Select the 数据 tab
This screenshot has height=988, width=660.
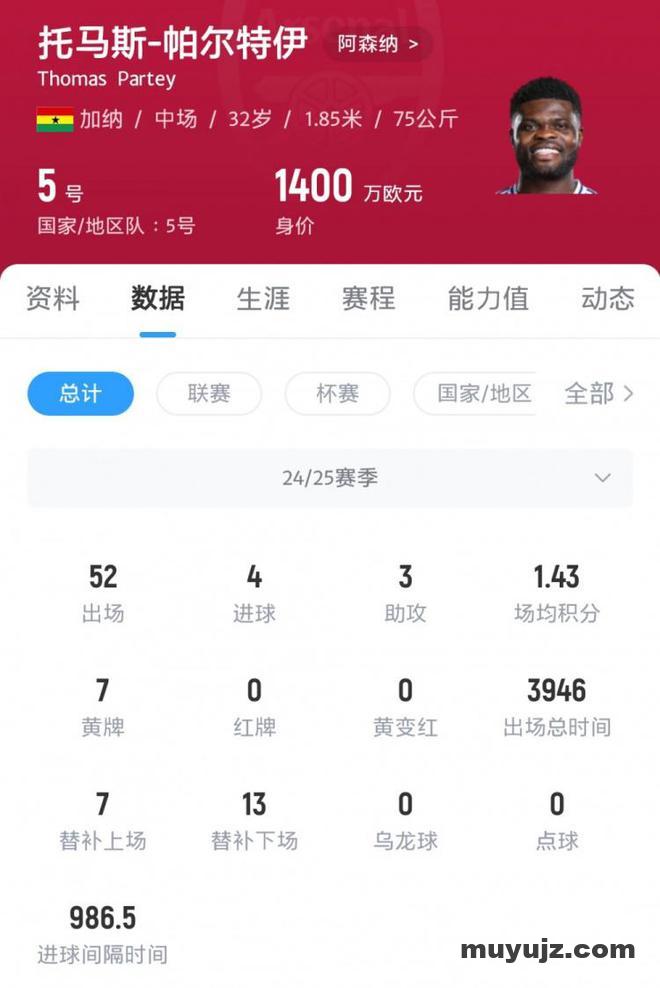(158, 298)
